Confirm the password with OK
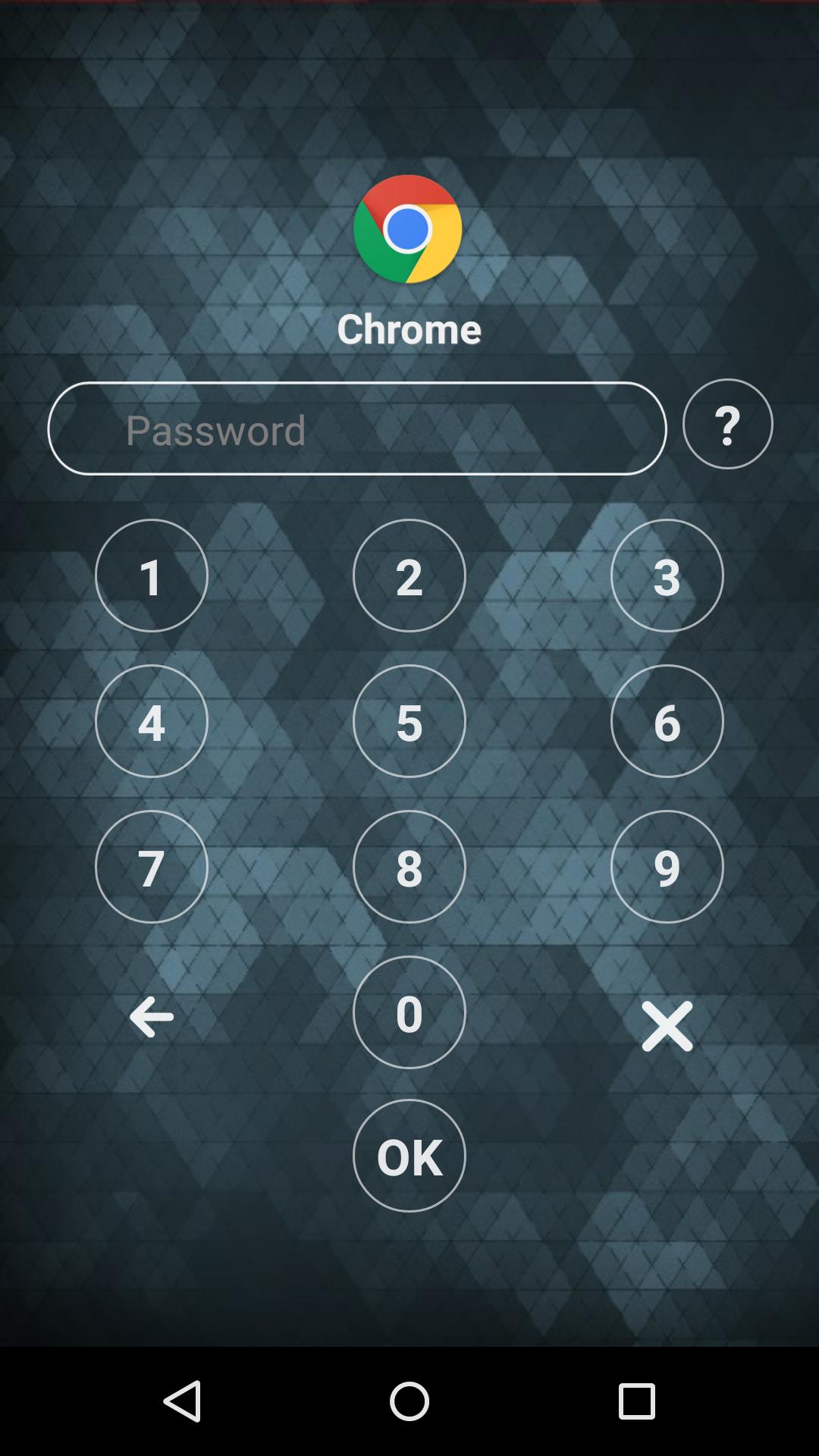This screenshot has height=1456, width=819. [x=409, y=1156]
